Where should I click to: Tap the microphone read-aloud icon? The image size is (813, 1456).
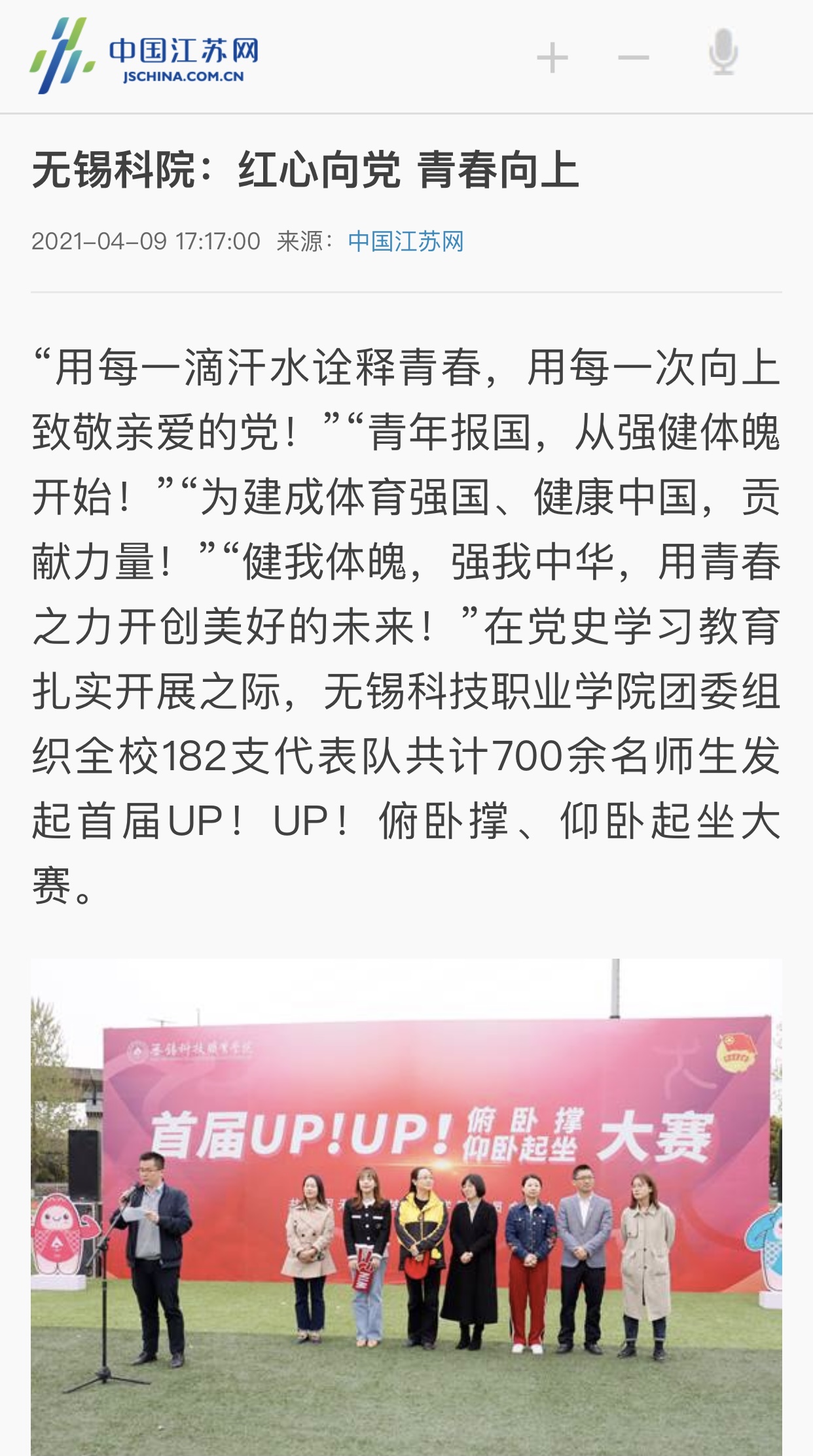click(x=723, y=52)
